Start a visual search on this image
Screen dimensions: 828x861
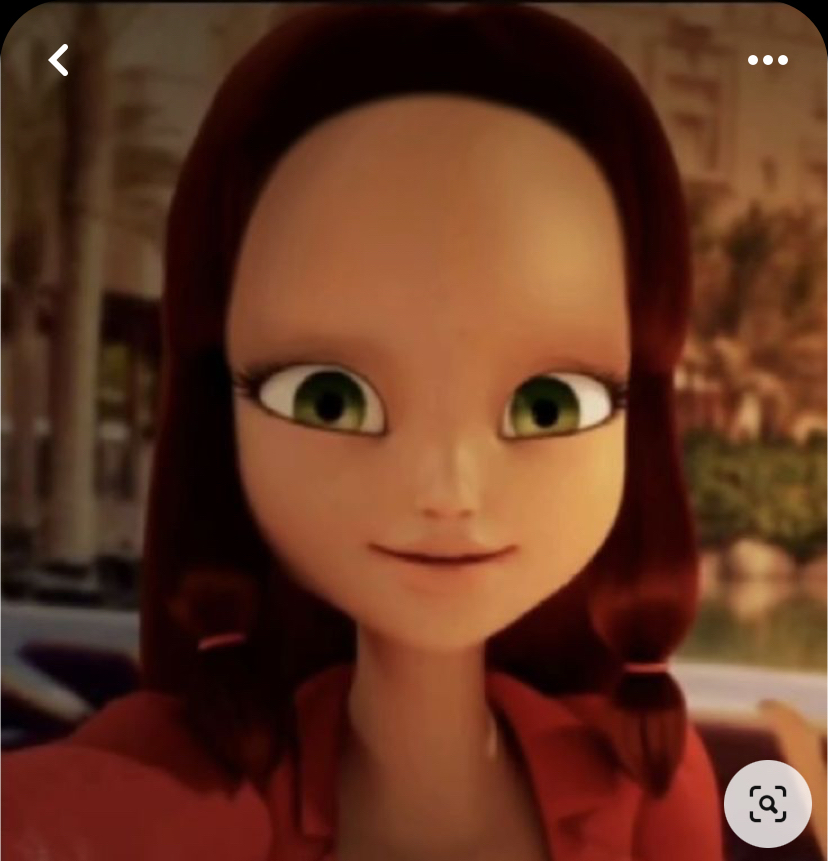(x=767, y=803)
